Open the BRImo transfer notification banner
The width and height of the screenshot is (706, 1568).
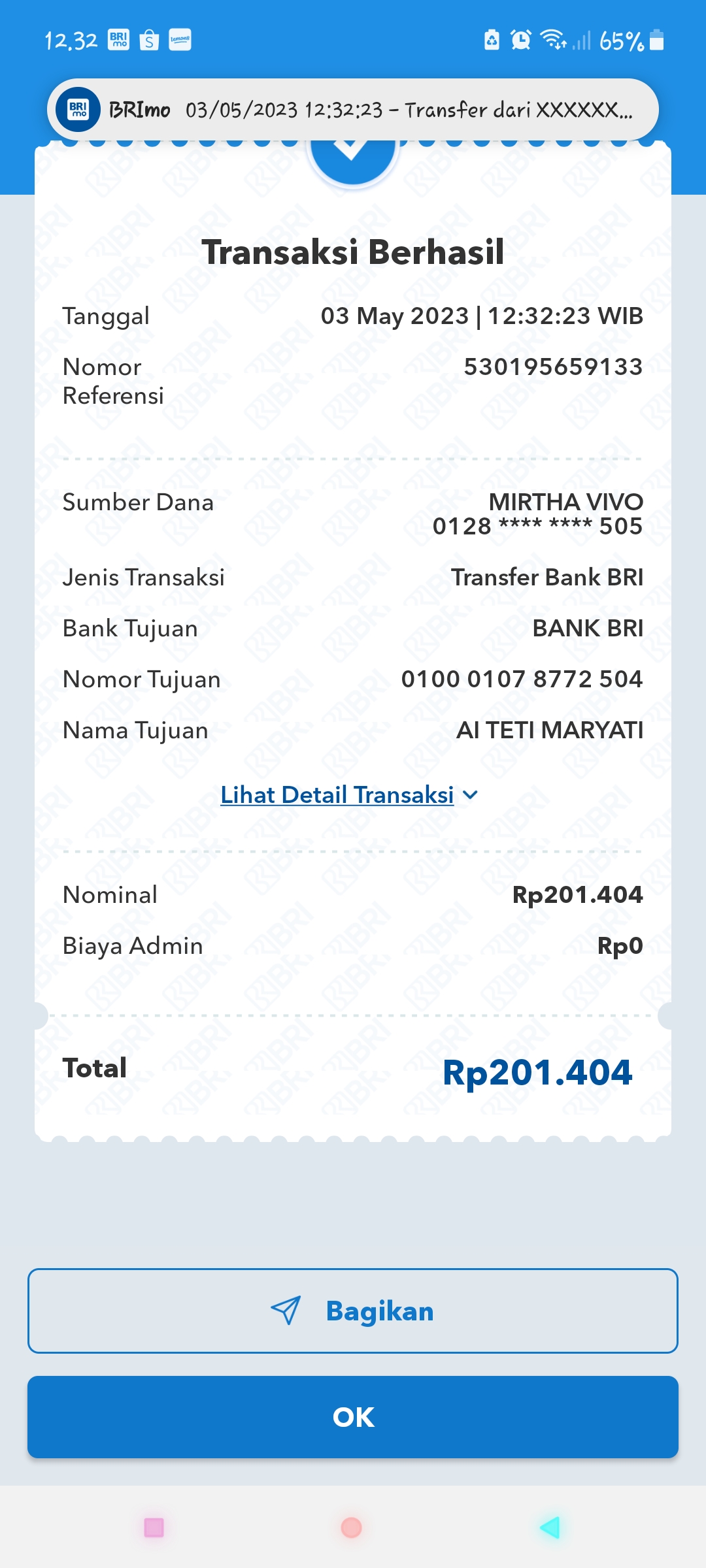click(x=353, y=109)
